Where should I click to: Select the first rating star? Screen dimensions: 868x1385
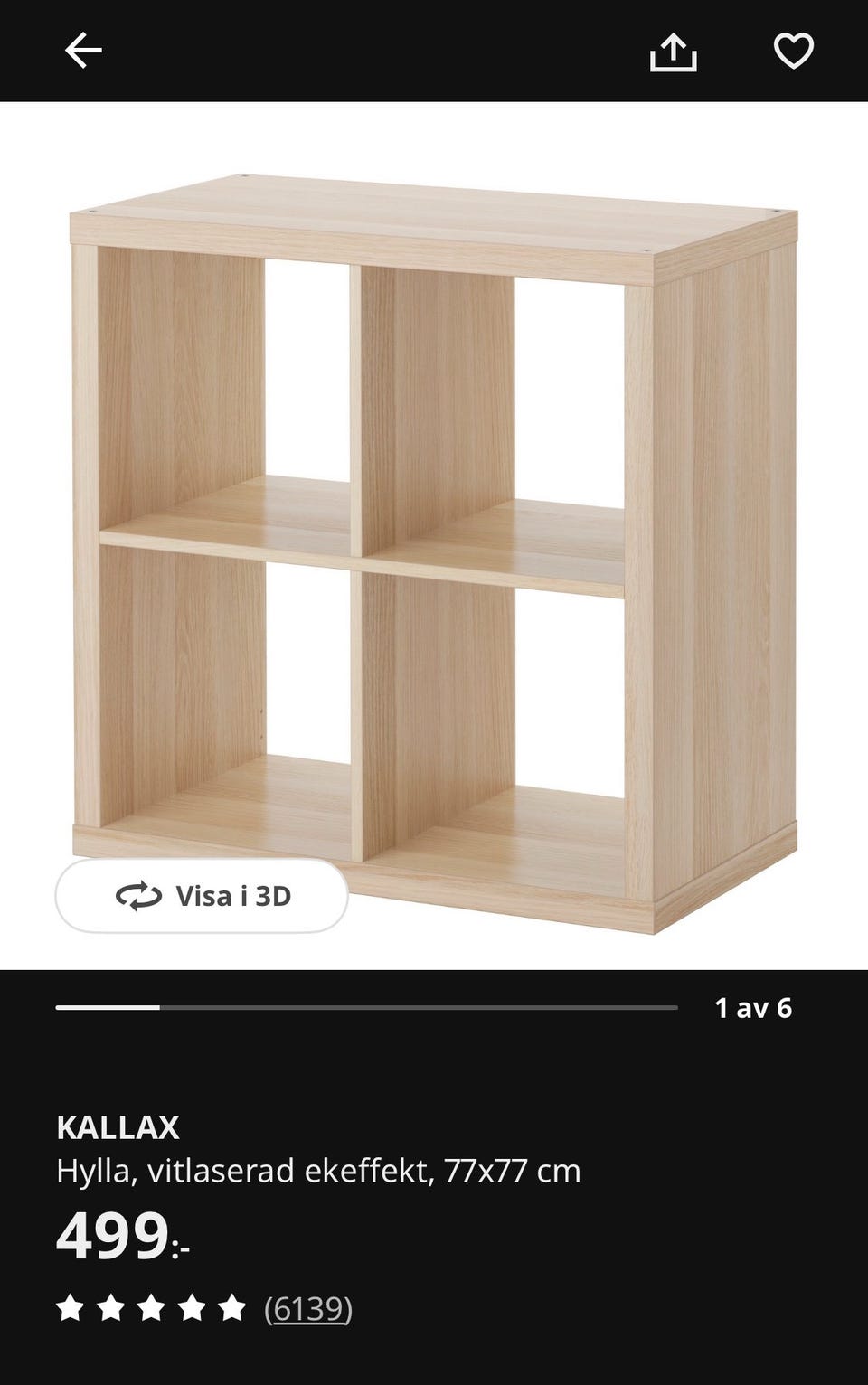(71, 1308)
